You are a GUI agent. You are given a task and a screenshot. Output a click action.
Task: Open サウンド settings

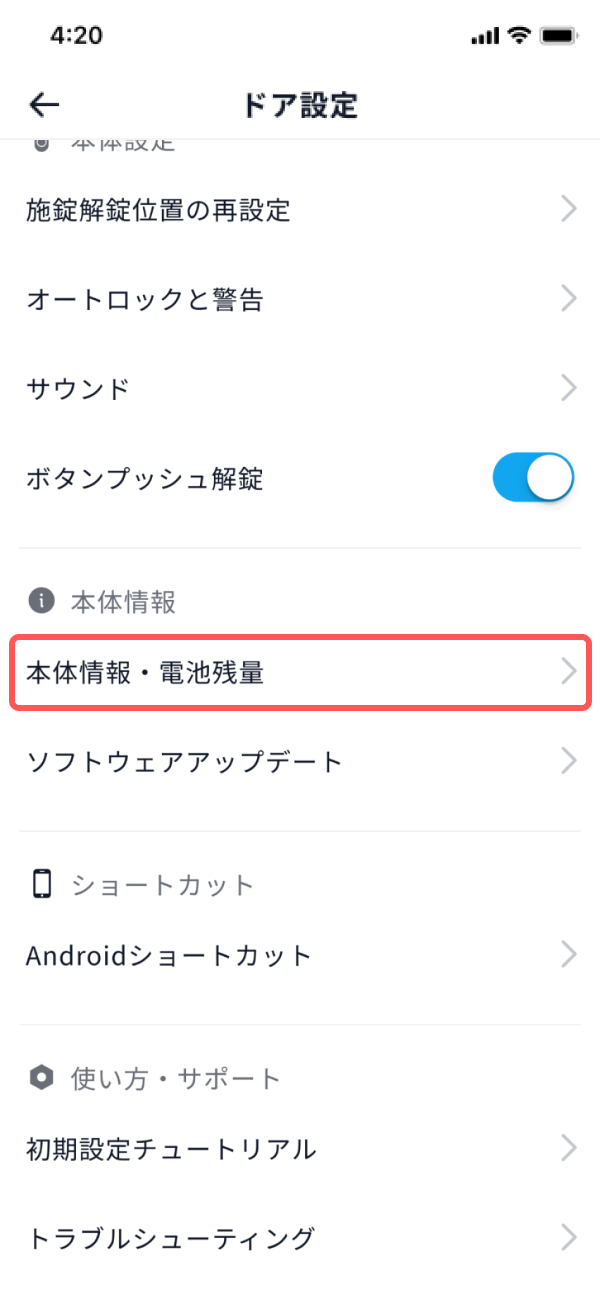tap(300, 388)
